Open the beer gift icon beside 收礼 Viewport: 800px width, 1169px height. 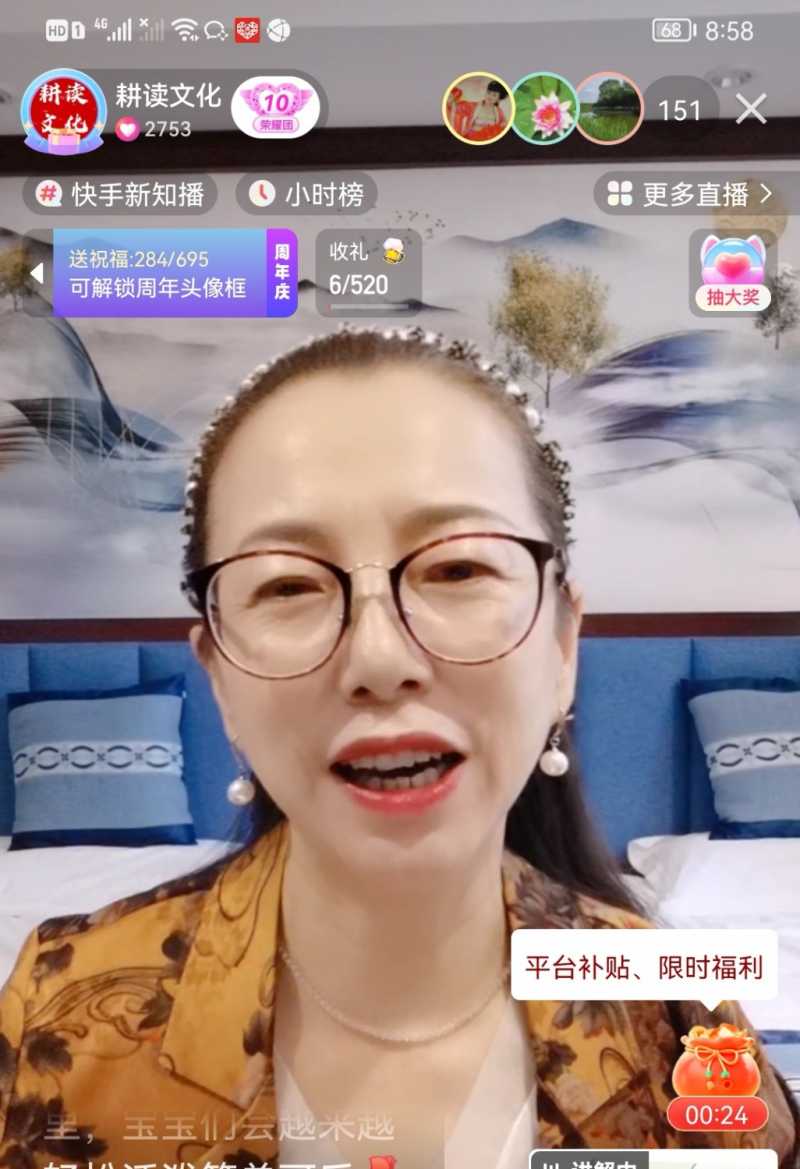[396, 253]
